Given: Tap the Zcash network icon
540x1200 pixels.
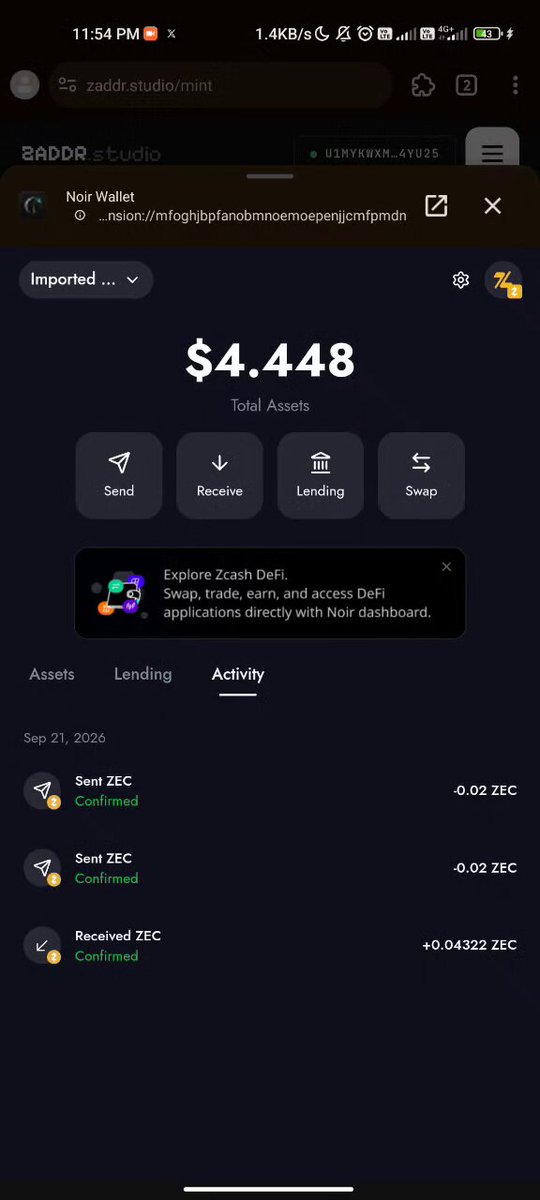Looking at the screenshot, I should pos(503,281).
